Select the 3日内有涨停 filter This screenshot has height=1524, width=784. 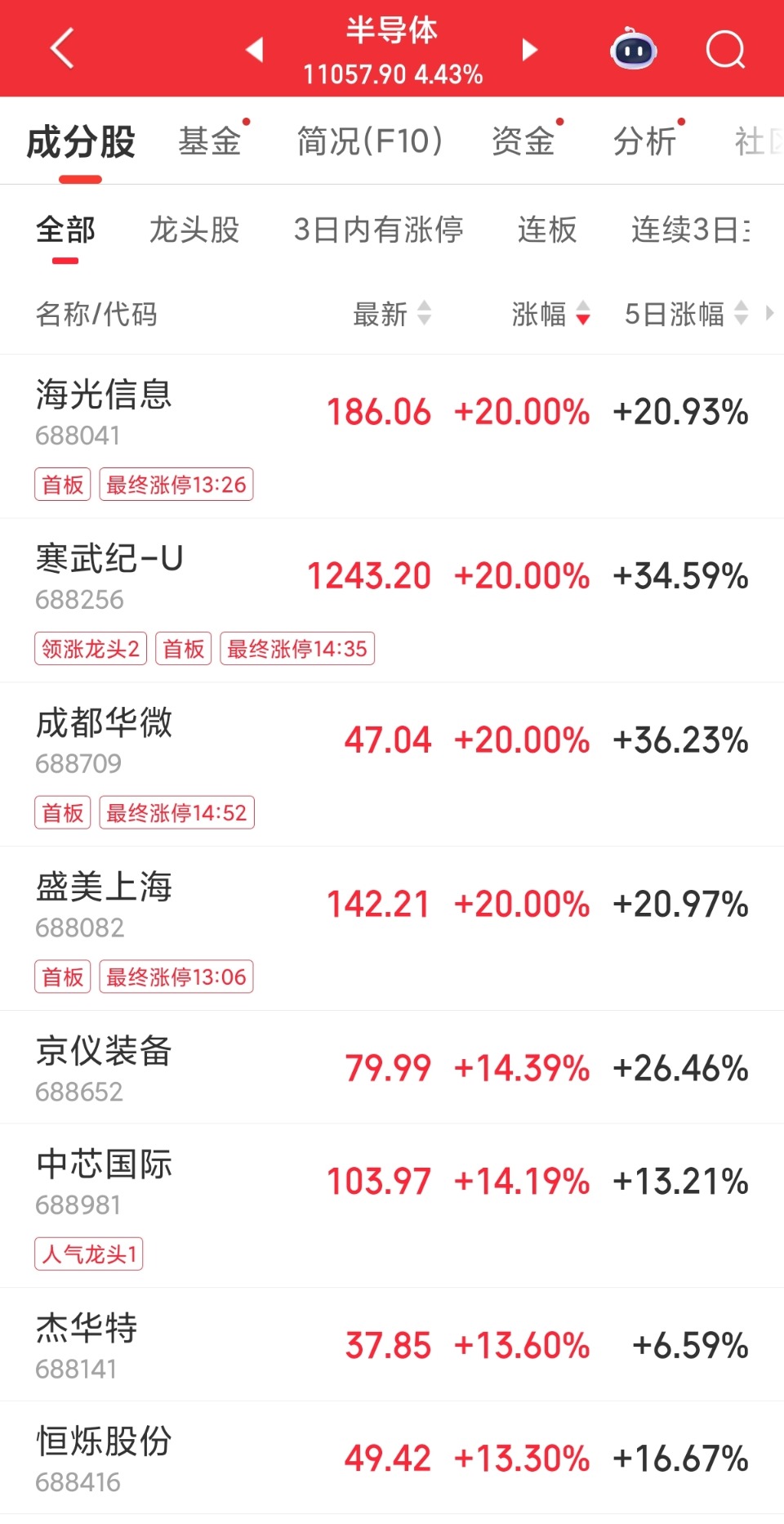(379, 230)
